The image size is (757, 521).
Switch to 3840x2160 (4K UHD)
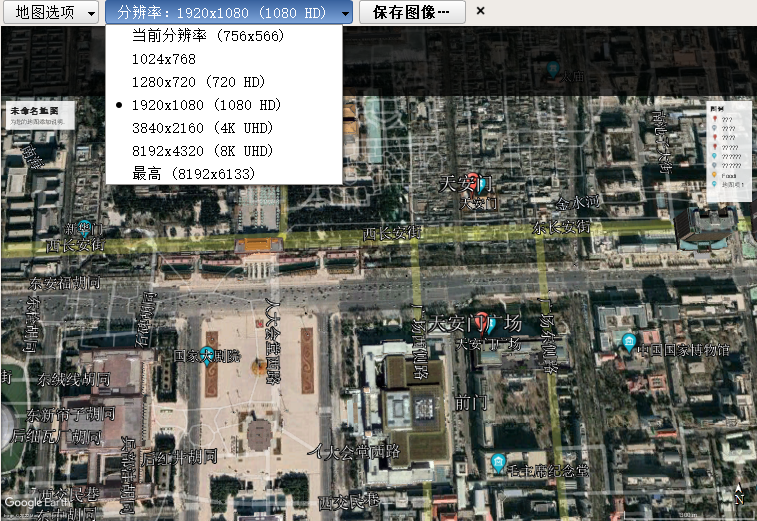(x=202, y=128)
